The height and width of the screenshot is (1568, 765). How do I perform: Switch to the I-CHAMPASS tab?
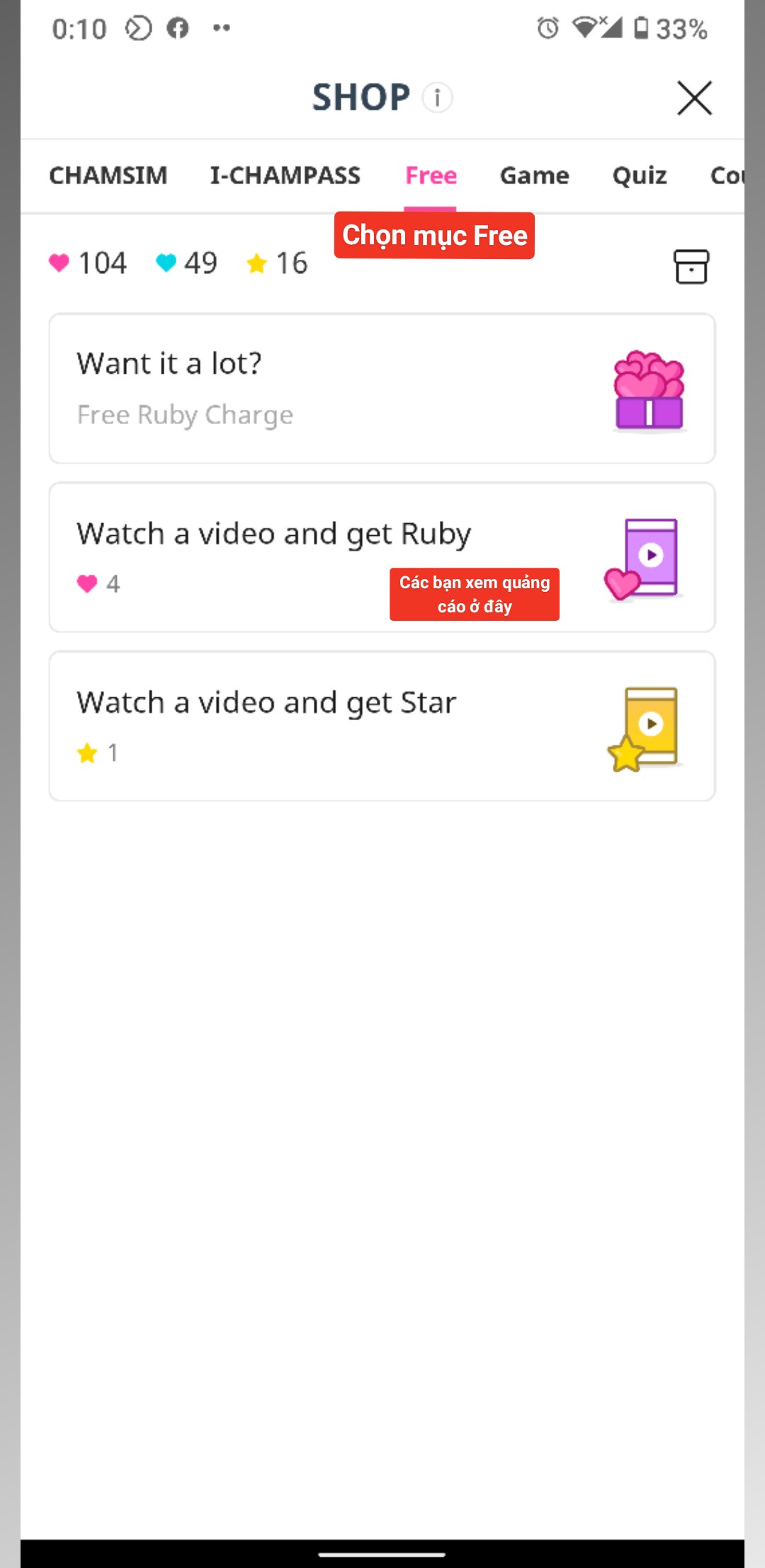(285, 176)
